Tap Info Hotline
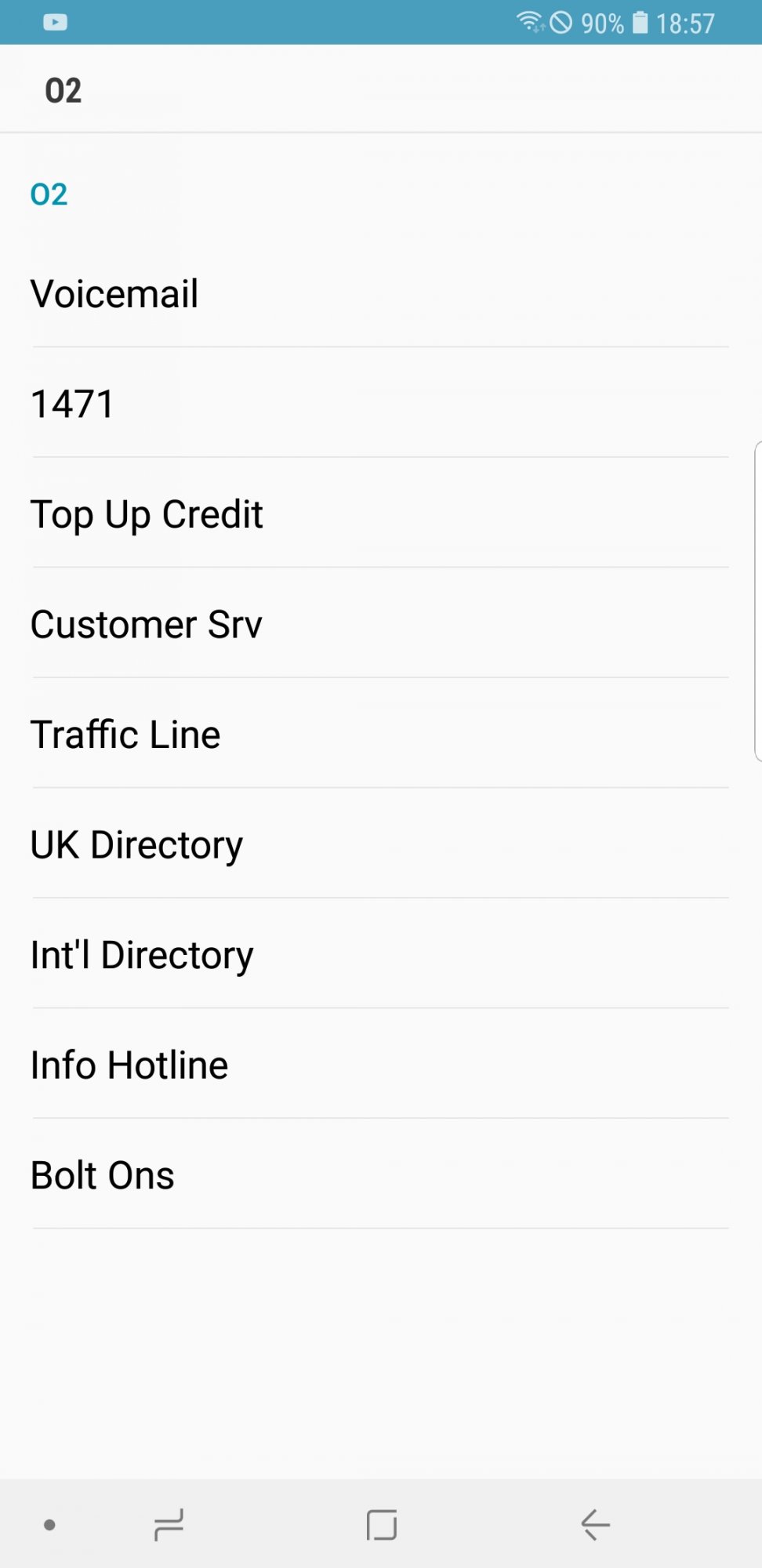The height and width of the screenshot is (1568, 762). coord(381,1064)
